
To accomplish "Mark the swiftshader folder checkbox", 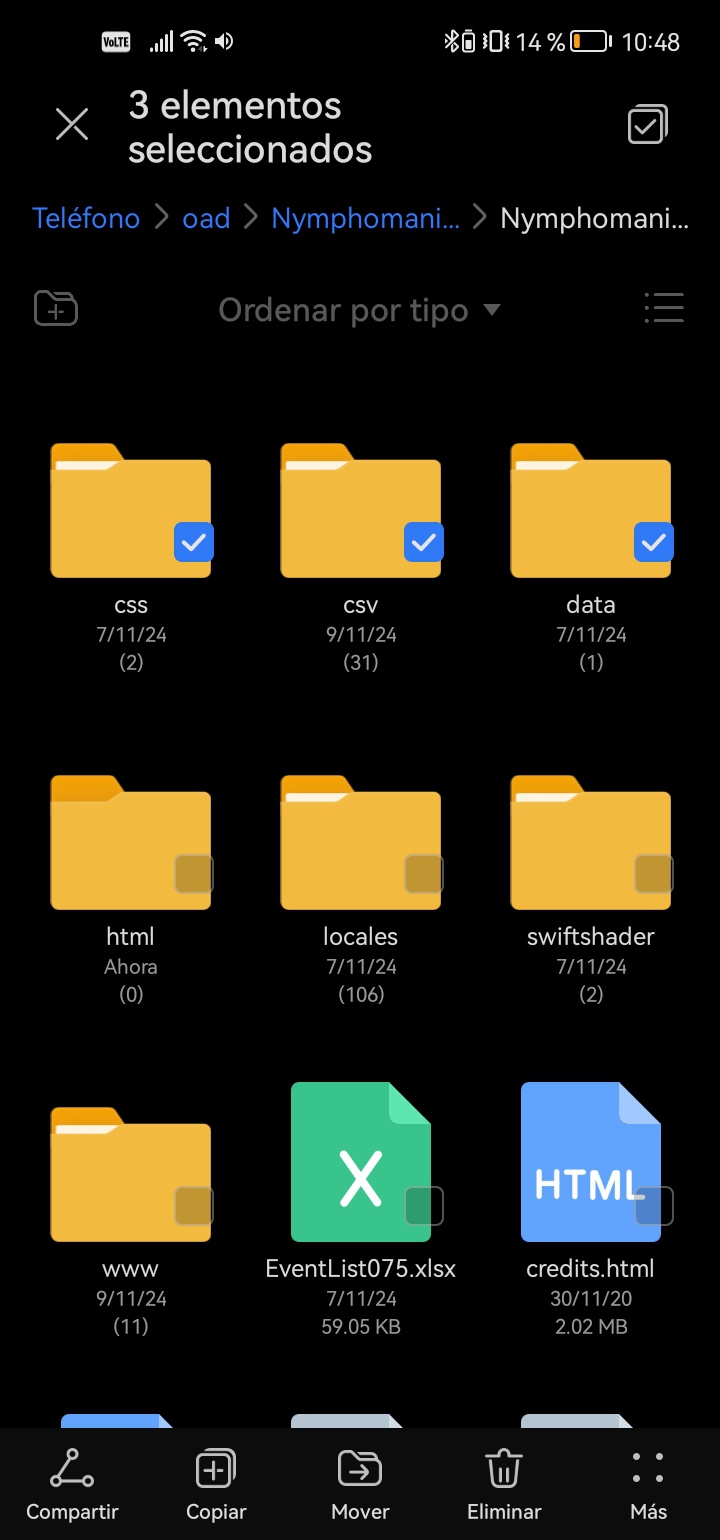I will [x=654, y=874].
